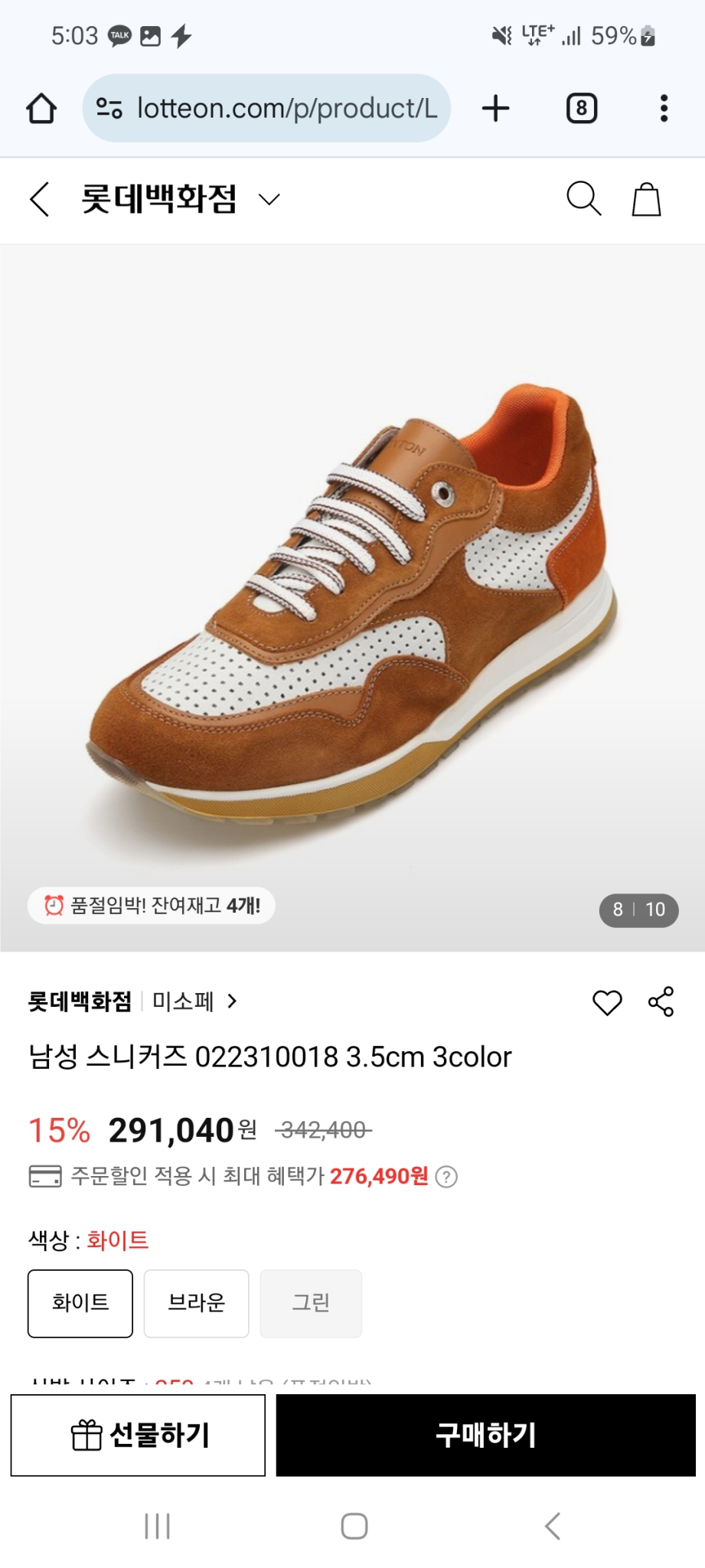
Task: Switch browser tabs using tab counter
Action: pyautogui.click(x=580, y=108)
